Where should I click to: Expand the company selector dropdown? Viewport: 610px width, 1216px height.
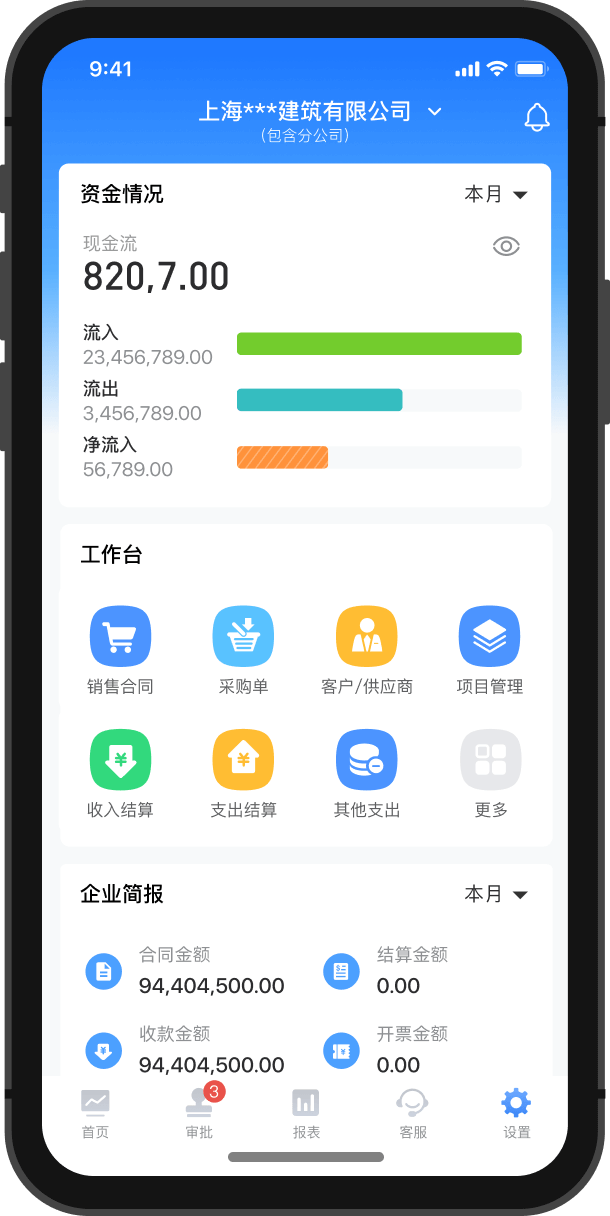click(434, 112)
